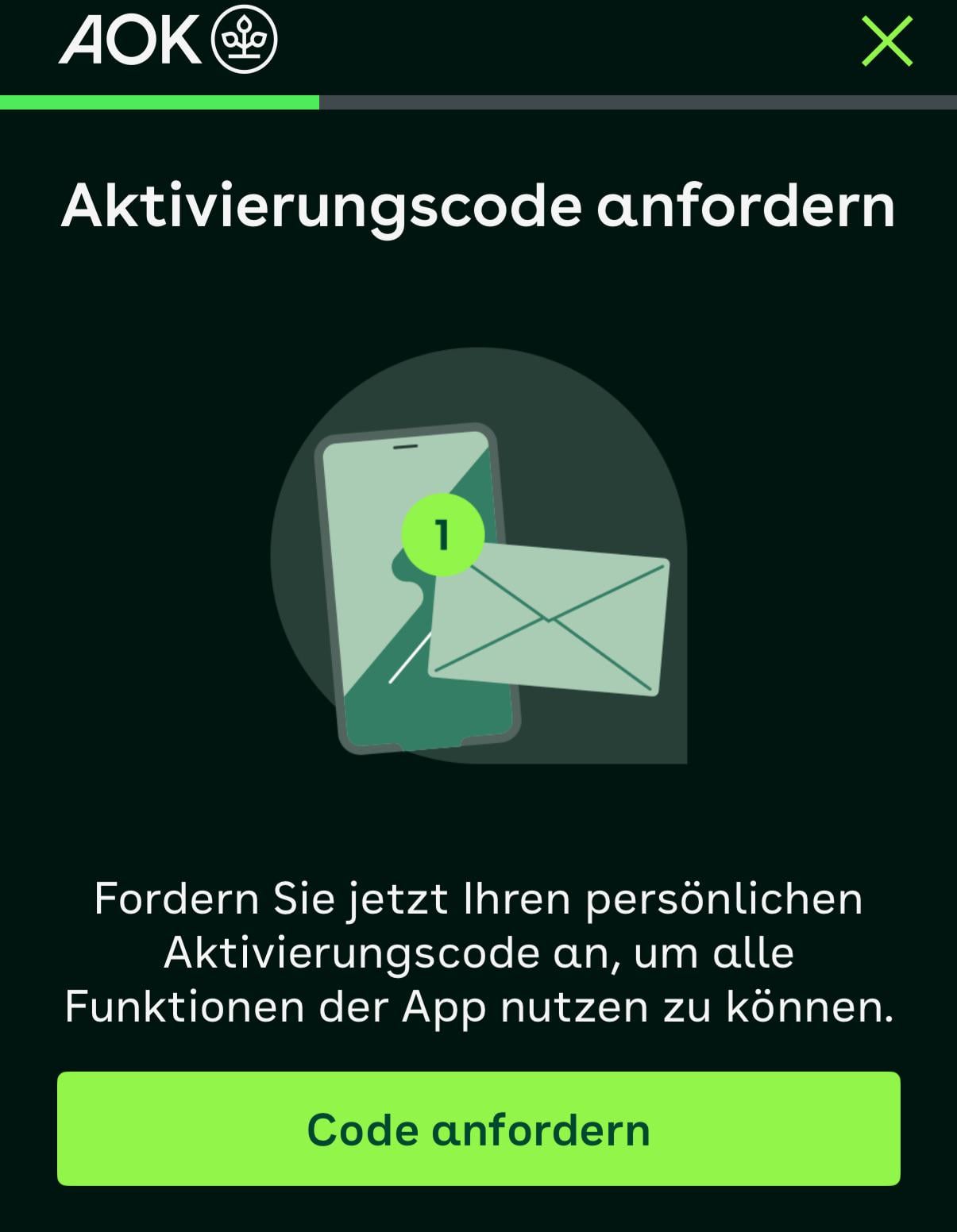Viewport: 957px width, 1232px height.
Task: Close the activation code screen
Action: (887, 41)
